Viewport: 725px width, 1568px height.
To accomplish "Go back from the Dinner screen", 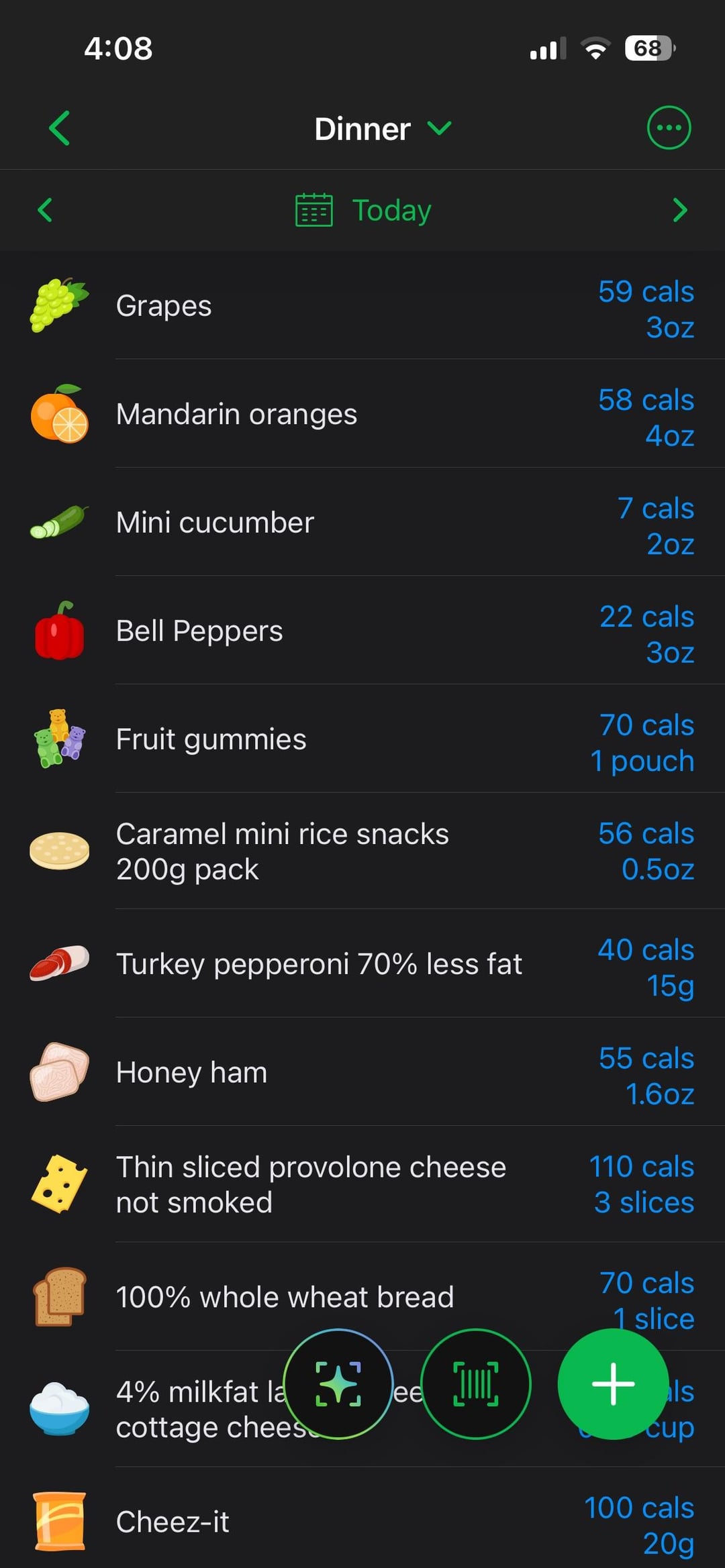I will click(59, 128).
